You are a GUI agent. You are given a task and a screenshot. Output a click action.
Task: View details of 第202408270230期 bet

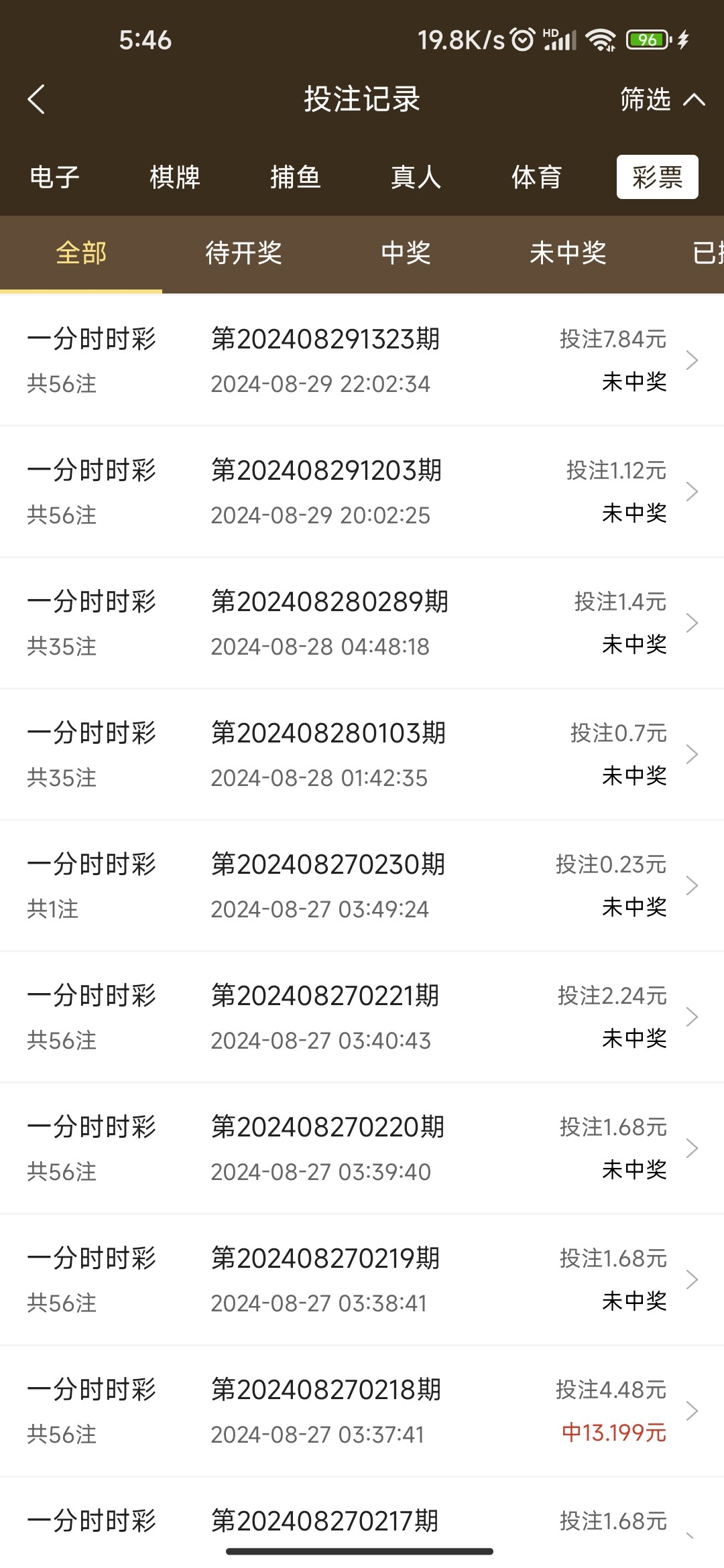(x=362, y=886)
